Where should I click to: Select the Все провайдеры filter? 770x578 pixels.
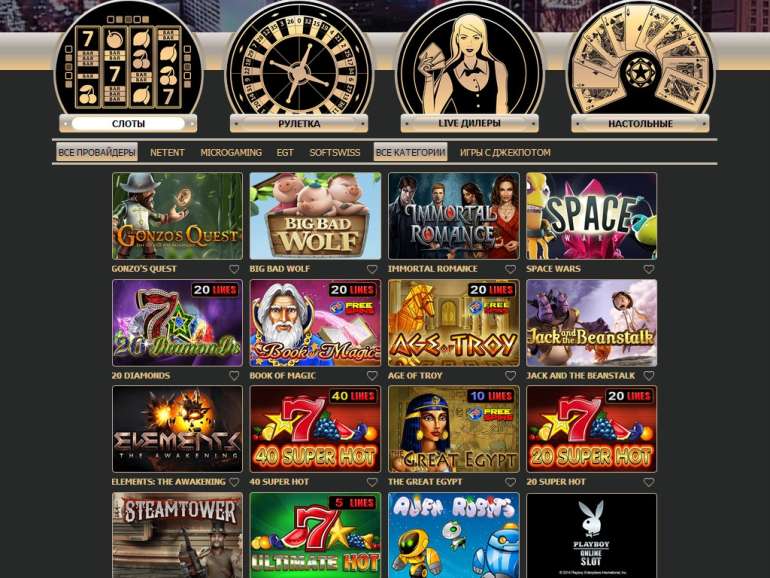[x=96, y=153]
